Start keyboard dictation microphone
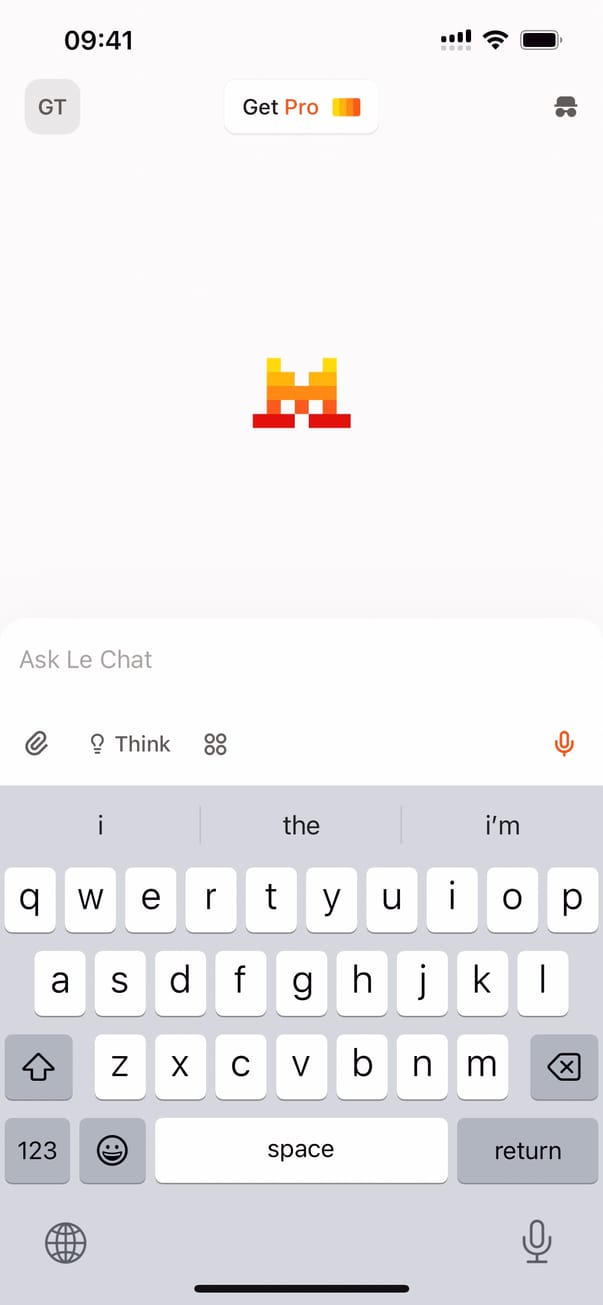Image resolution: width=603 pixels, height=1305 pixels. click(537, 1243)
